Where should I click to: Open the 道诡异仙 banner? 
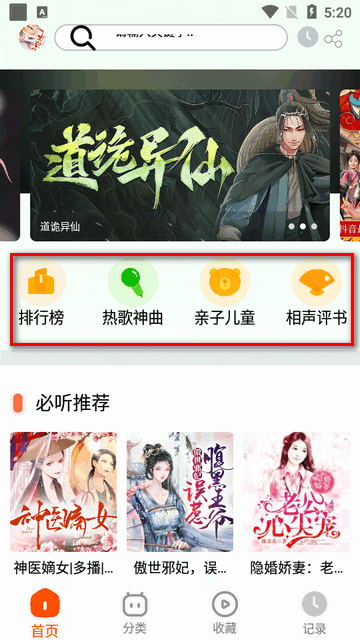pyautogui.click(x=180, y=165)
